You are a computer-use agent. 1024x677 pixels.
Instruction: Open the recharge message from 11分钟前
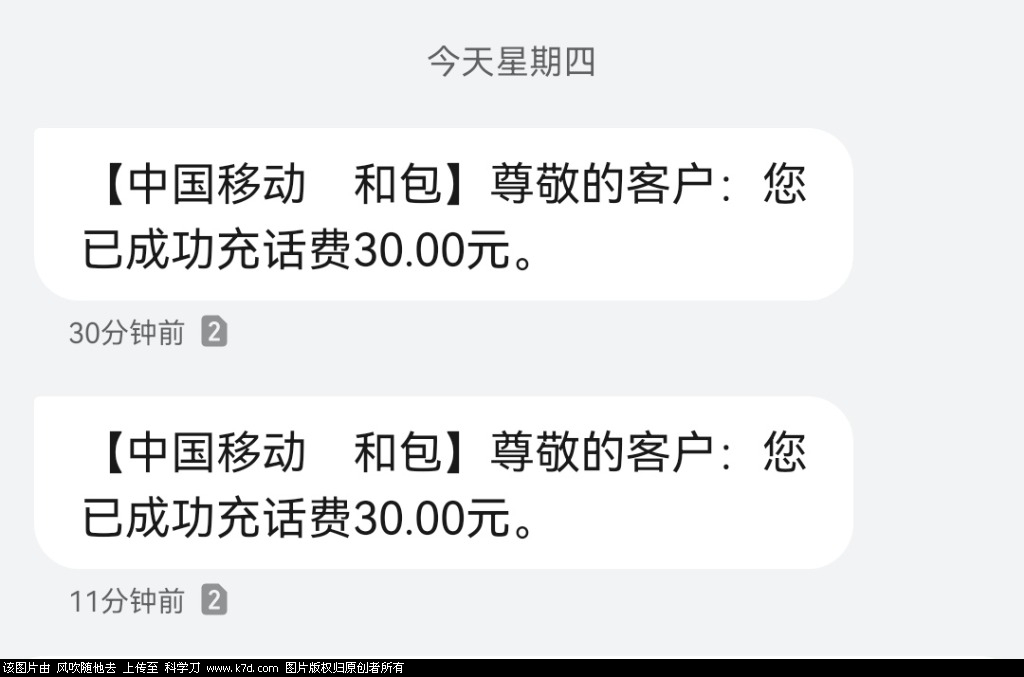tap(443, 482)
